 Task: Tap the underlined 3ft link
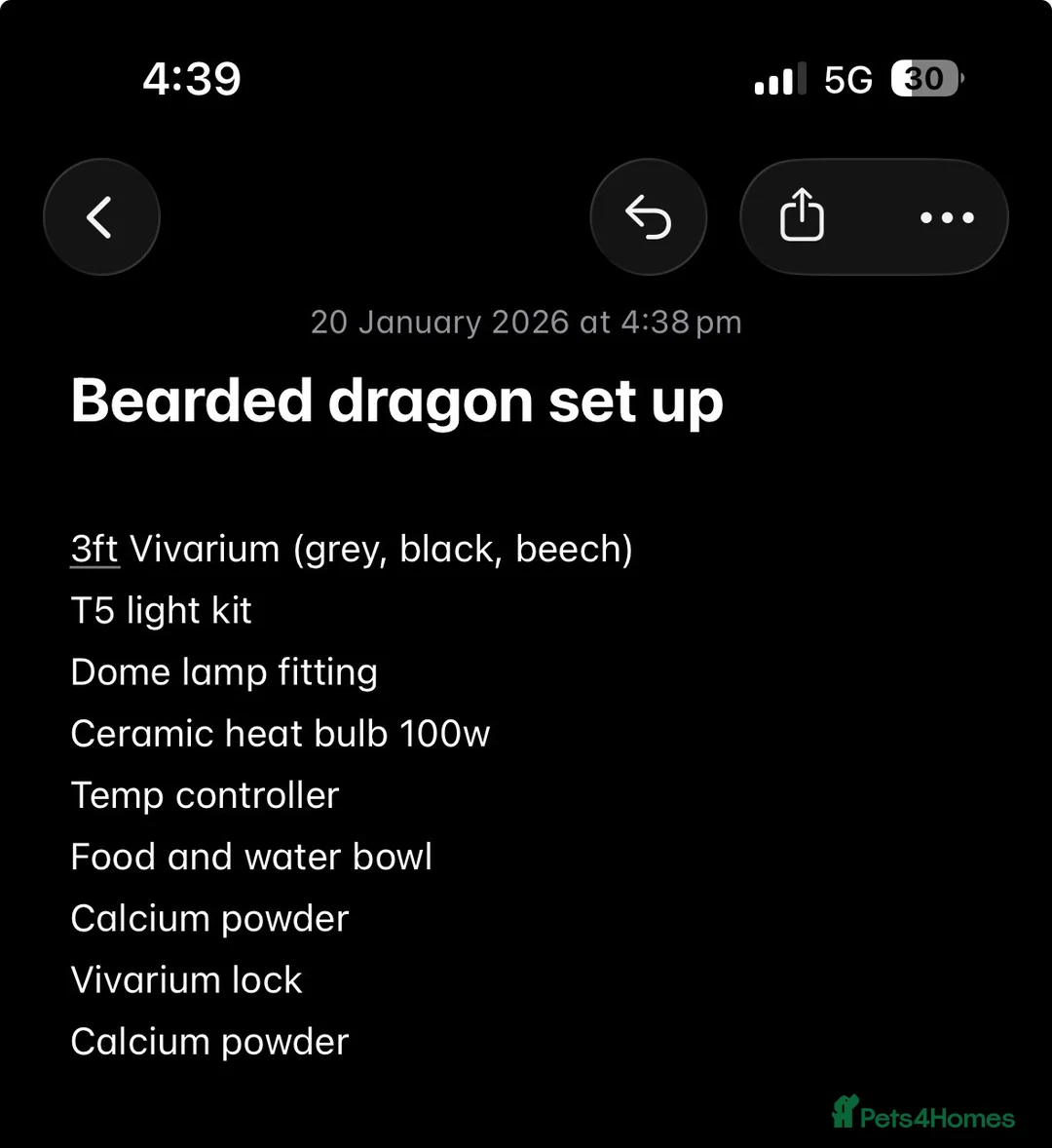(x=94, y=548)
